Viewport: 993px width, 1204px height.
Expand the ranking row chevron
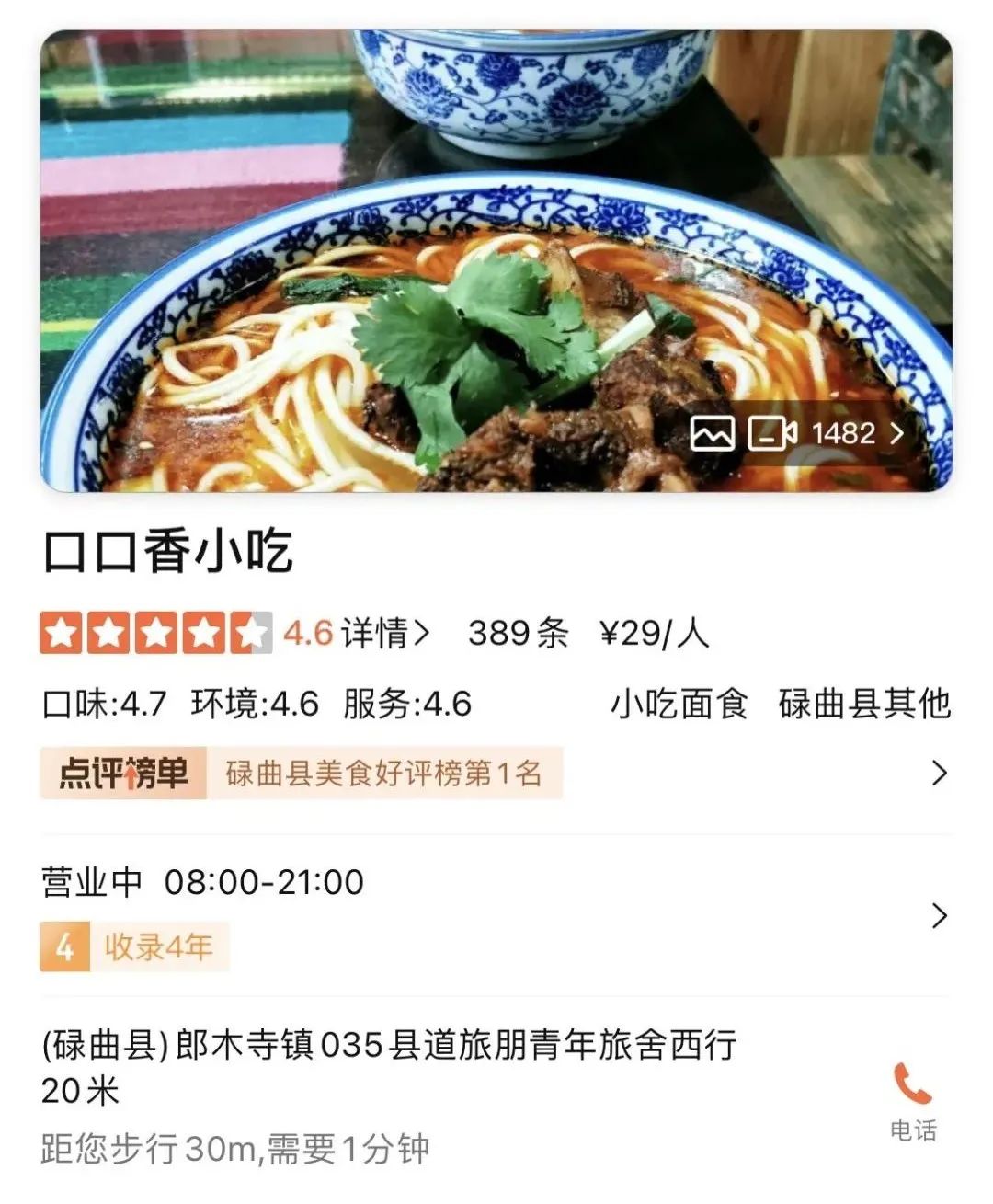940,774
